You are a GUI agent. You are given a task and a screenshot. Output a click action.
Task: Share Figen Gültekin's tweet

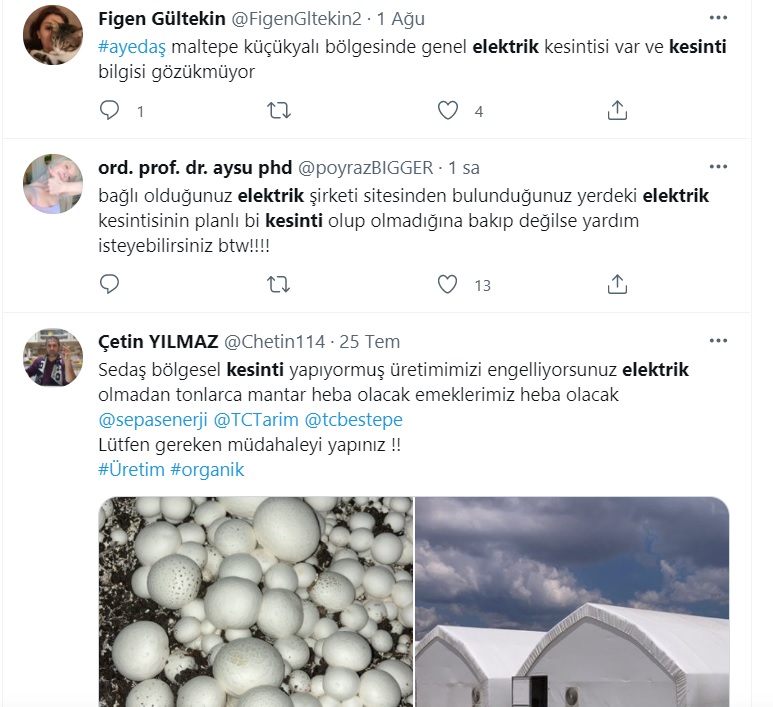tap(617, 111)
